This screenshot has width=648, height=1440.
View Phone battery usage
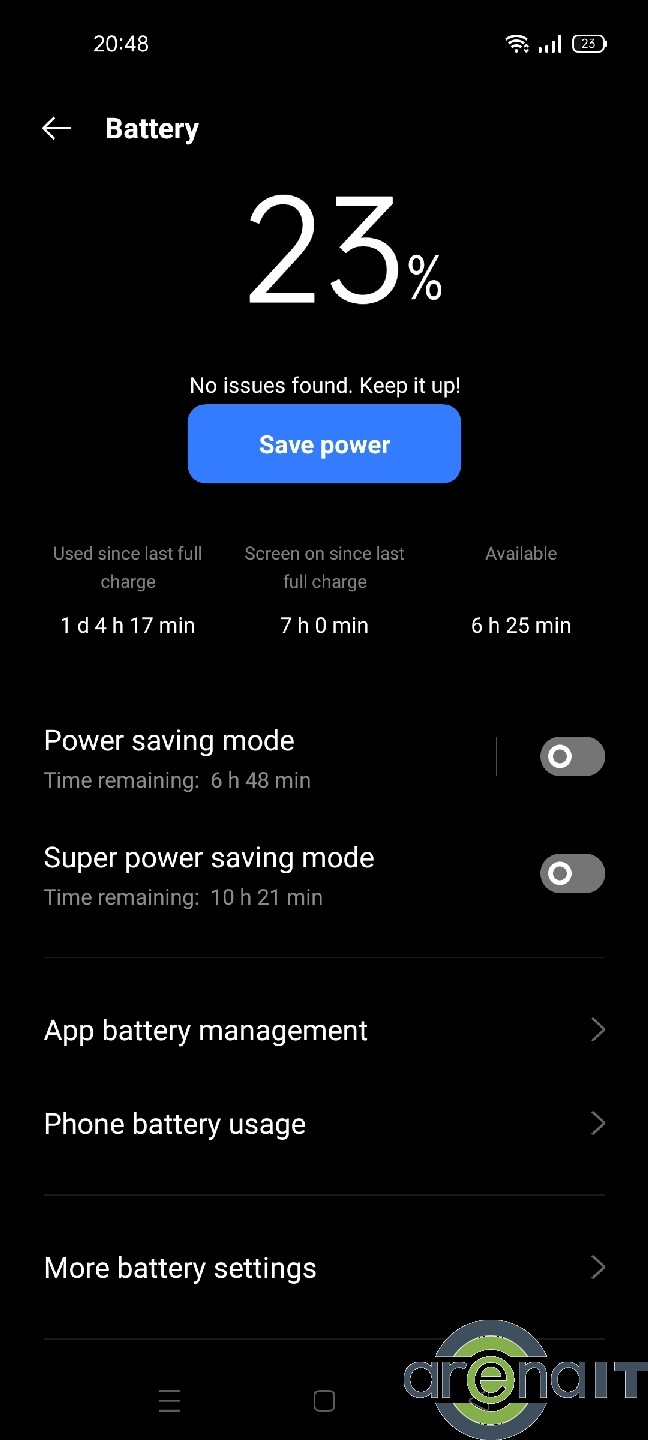click(x=324, y=1124)
